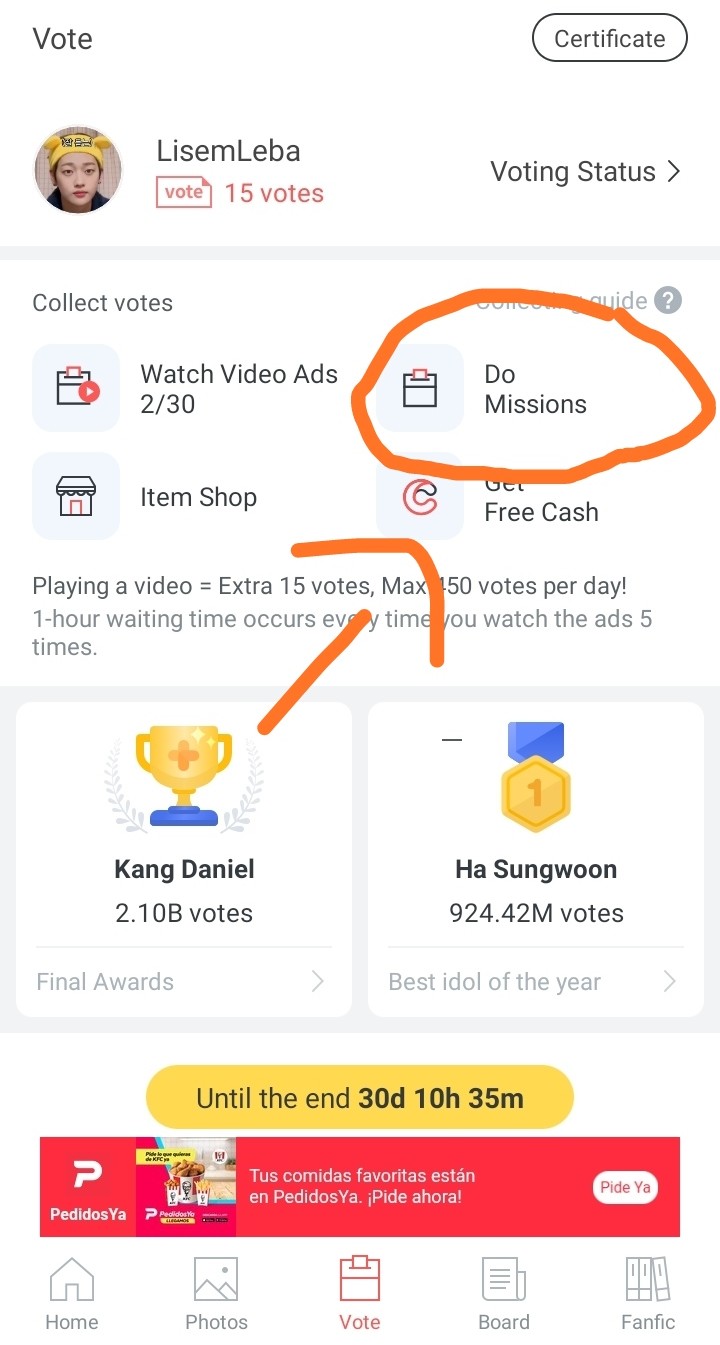Select the Vote tab
The image size is (720, 1345).
[360, 1295]
